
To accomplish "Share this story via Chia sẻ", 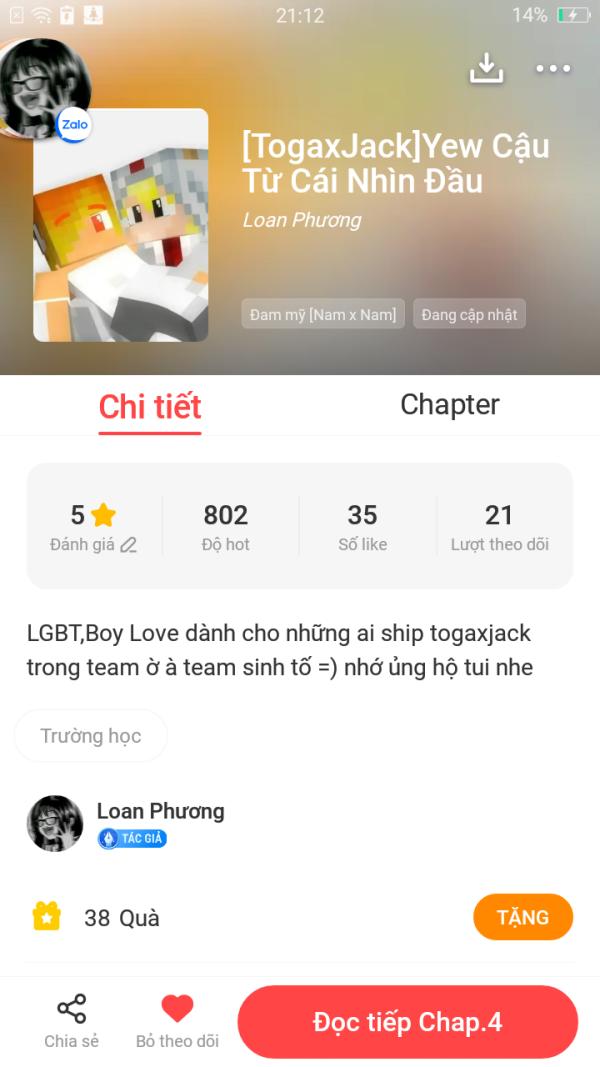I will [x=71, y=1021].
